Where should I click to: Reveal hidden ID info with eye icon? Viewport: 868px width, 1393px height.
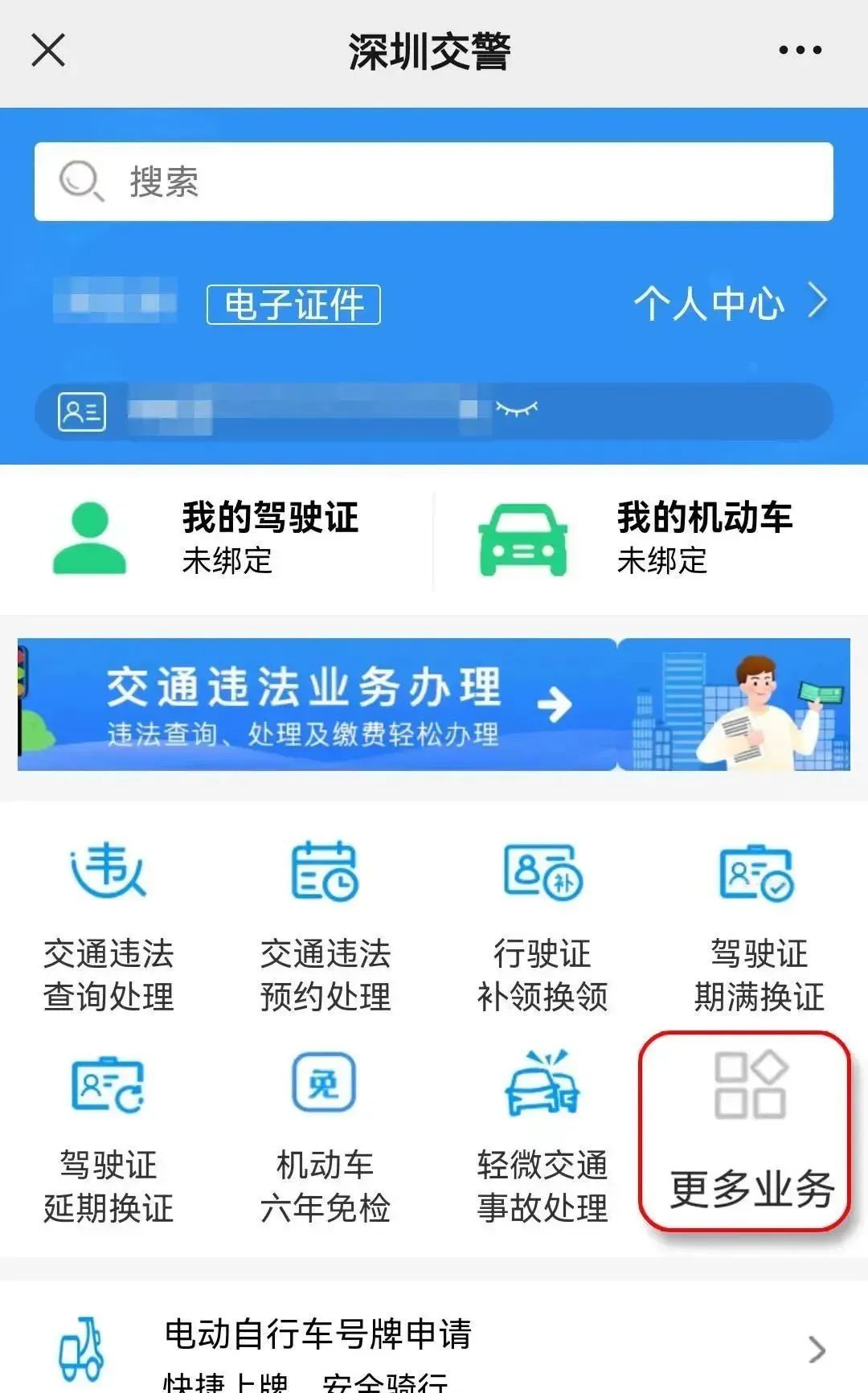tap(516, 410)
